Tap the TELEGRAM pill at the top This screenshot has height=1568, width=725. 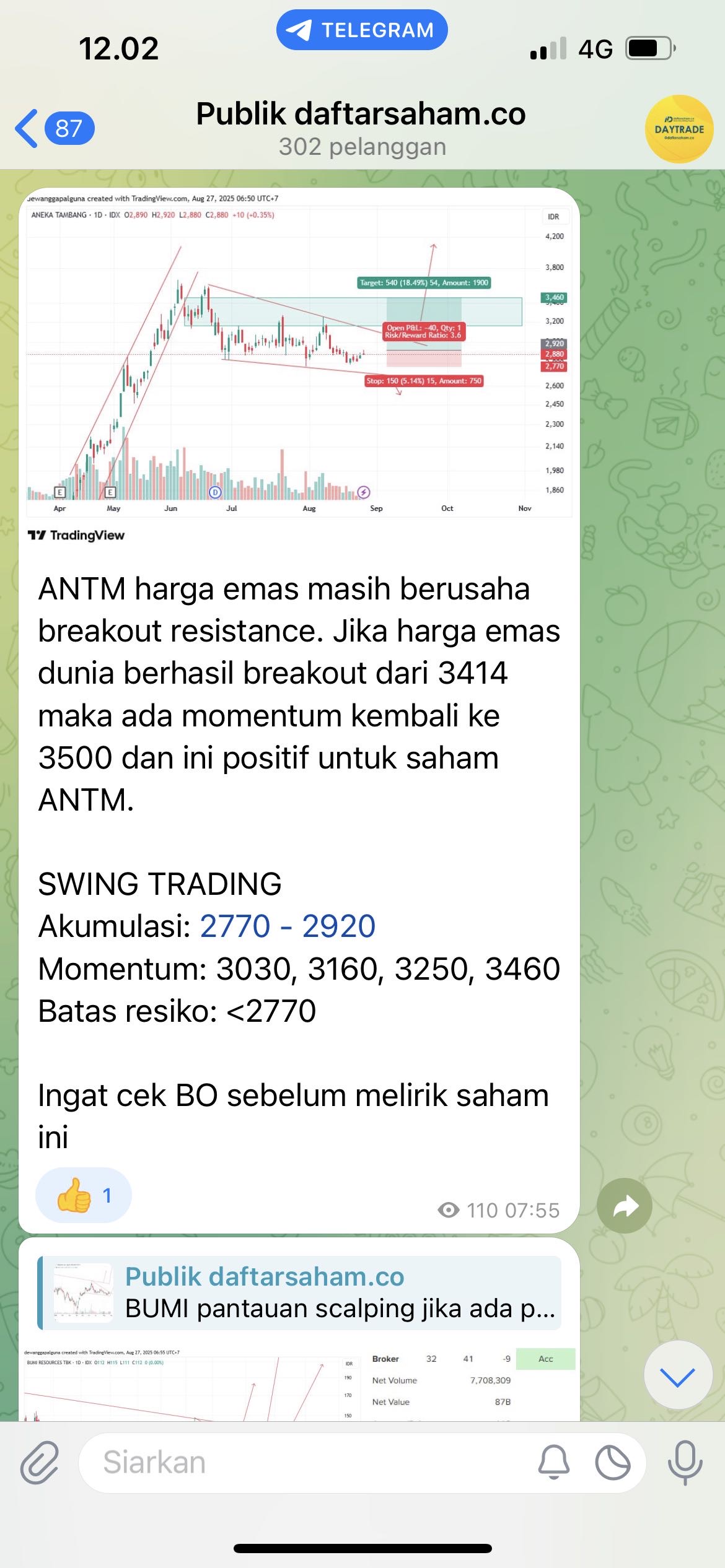(x=361, y=30)
